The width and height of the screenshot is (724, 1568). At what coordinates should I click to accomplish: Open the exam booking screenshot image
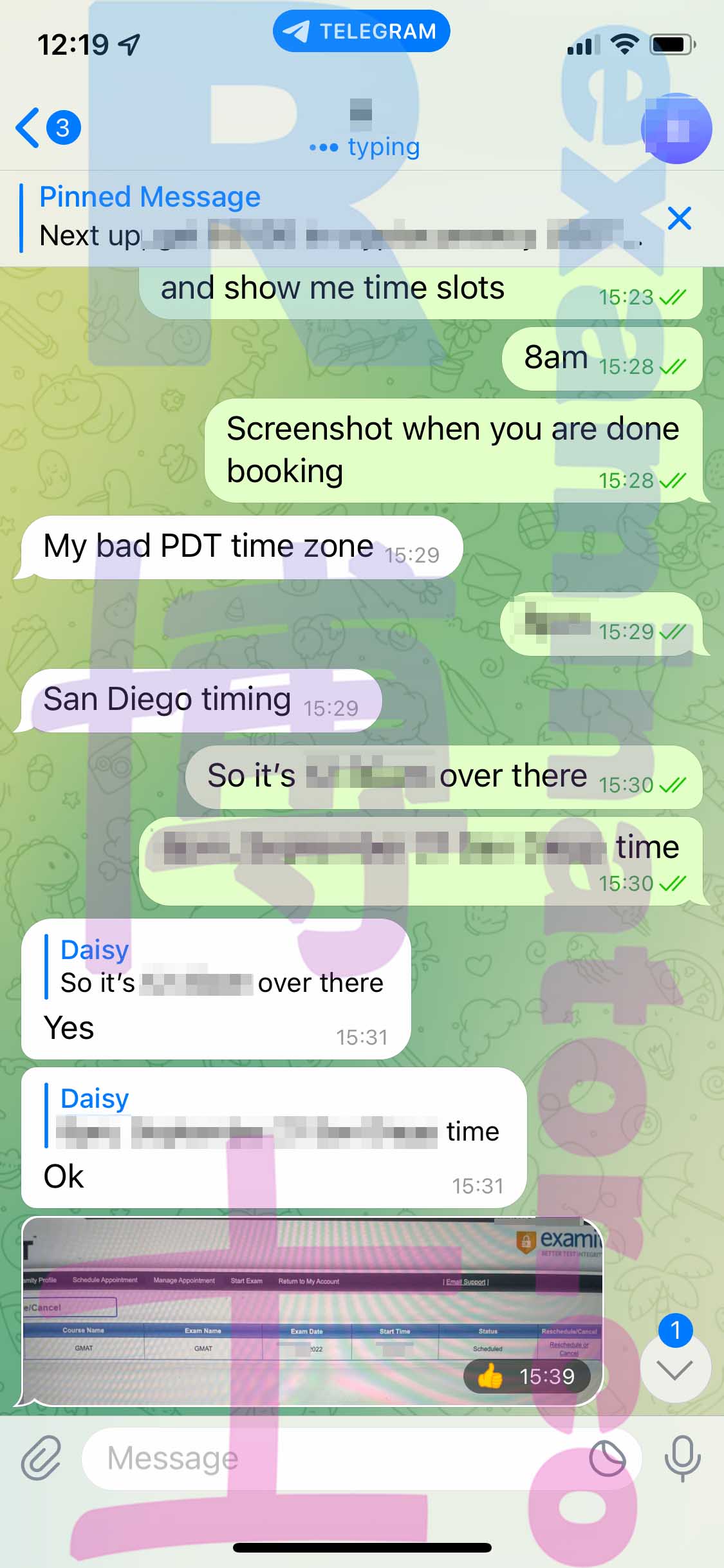pos(313,1311)
